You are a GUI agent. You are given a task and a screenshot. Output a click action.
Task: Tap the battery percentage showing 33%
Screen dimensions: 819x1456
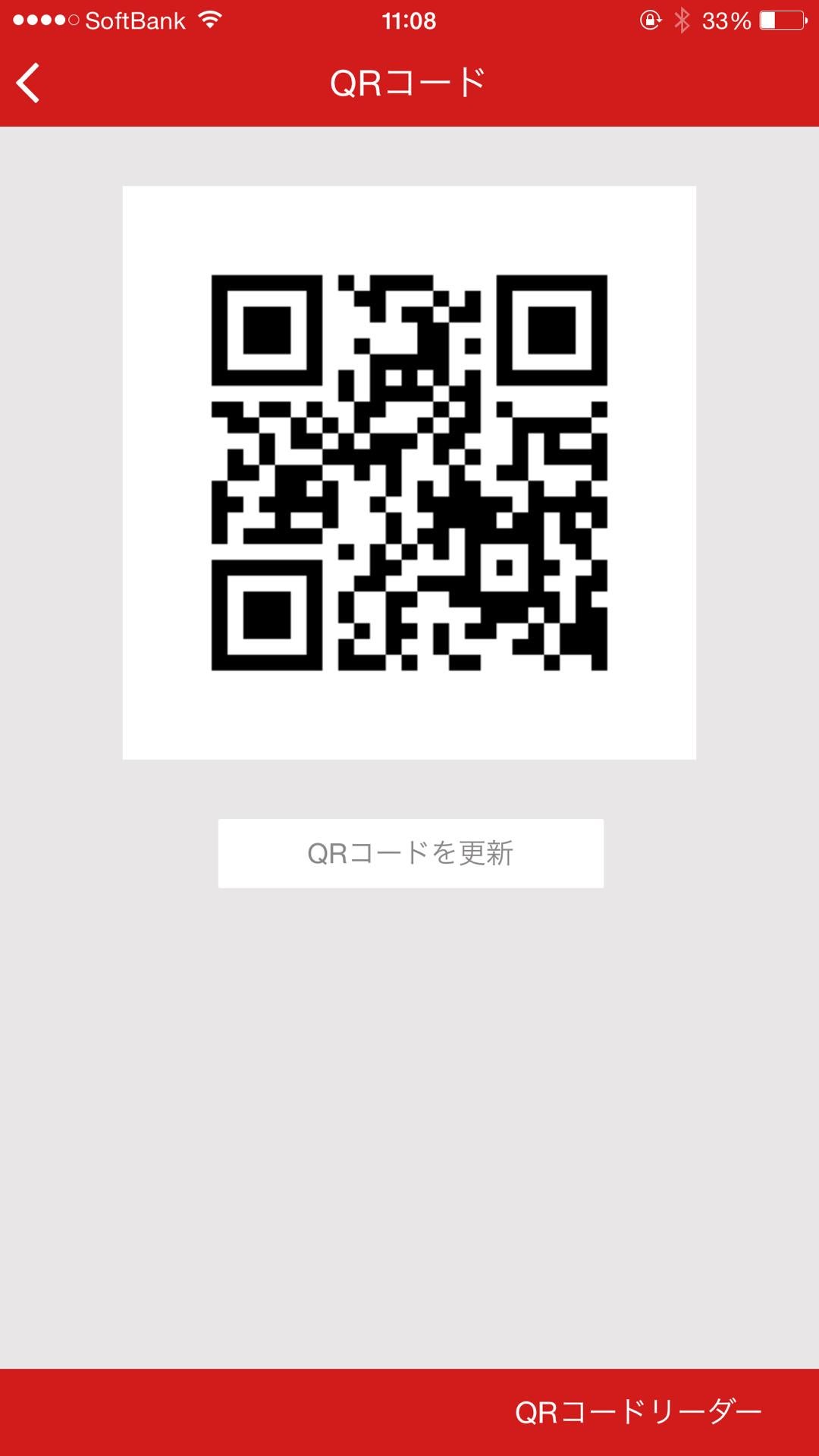click(726, 20)
